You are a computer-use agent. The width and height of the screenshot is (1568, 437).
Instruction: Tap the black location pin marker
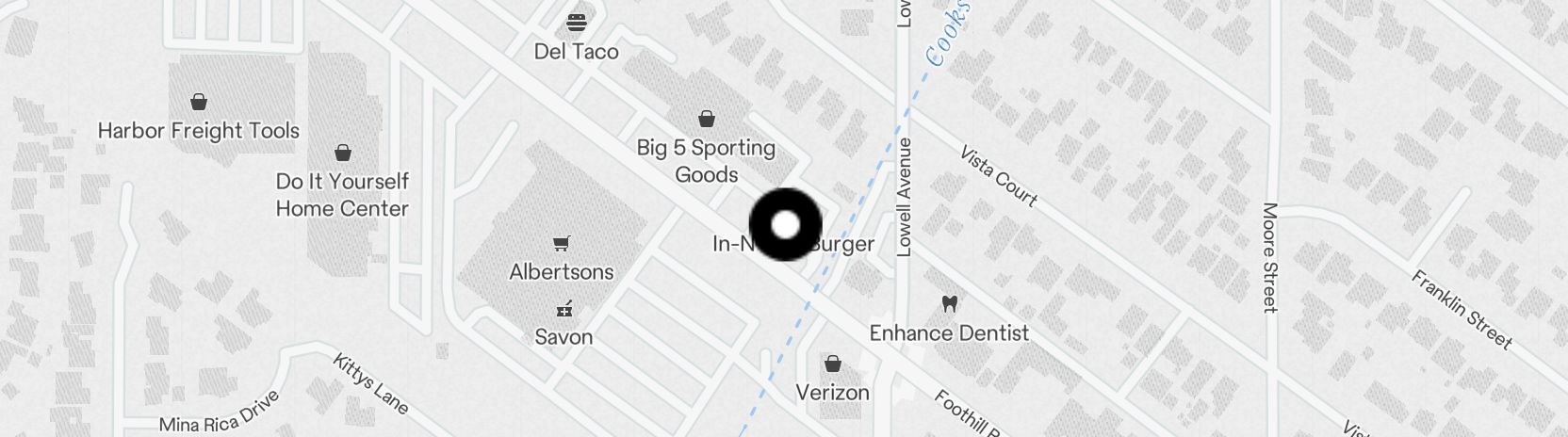point(785,224)
